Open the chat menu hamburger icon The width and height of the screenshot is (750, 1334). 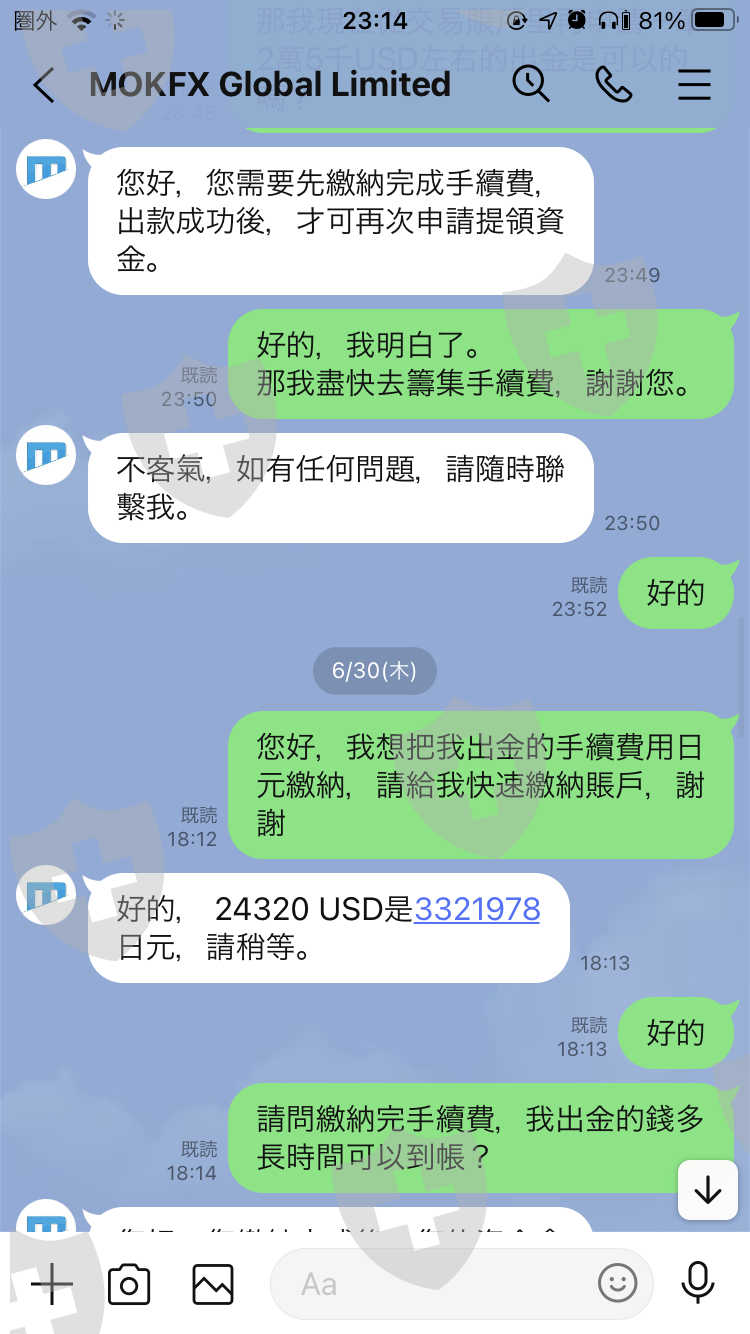(x=694, y=86)
